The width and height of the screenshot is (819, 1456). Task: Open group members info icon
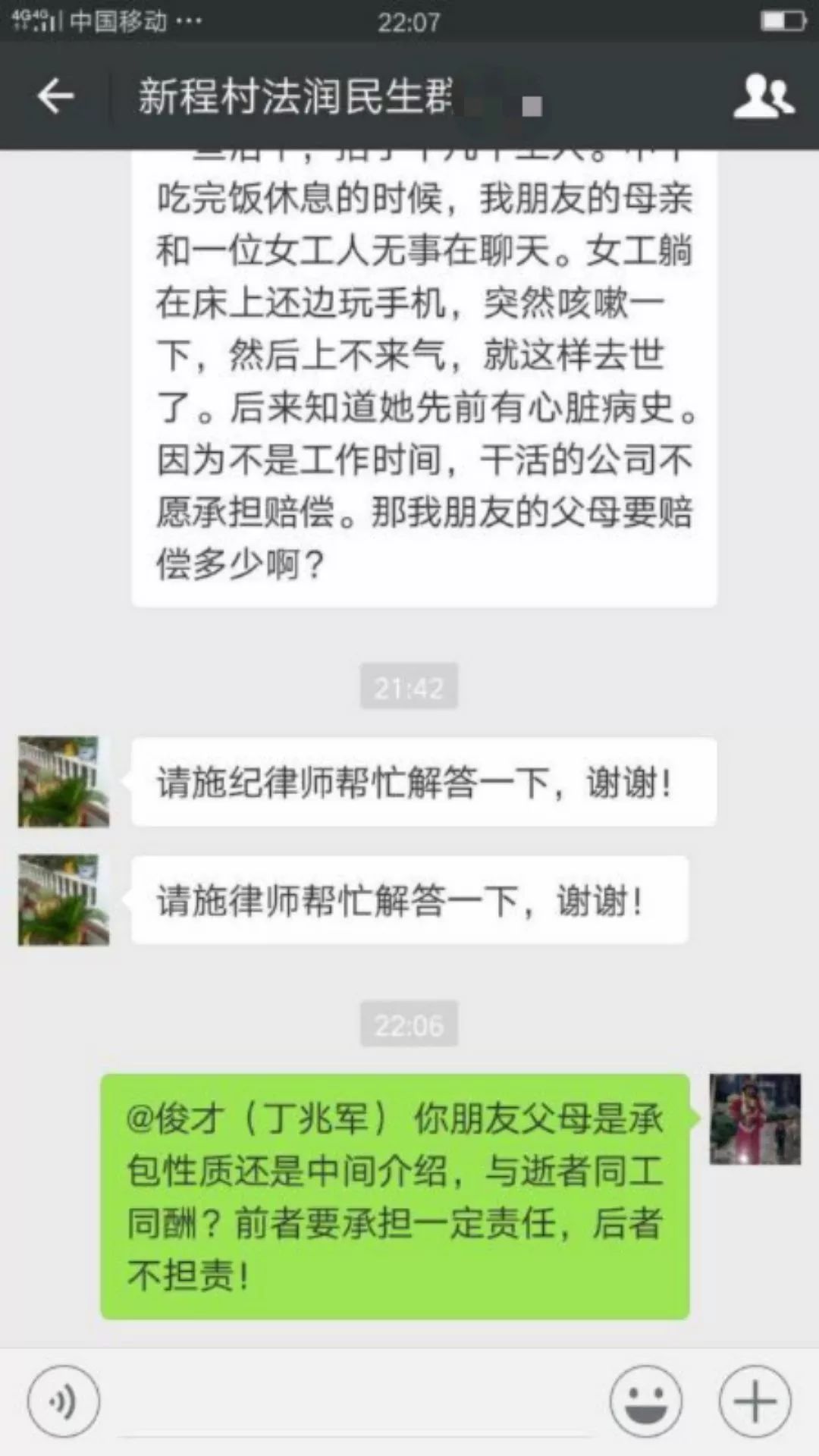coord(764,96)
